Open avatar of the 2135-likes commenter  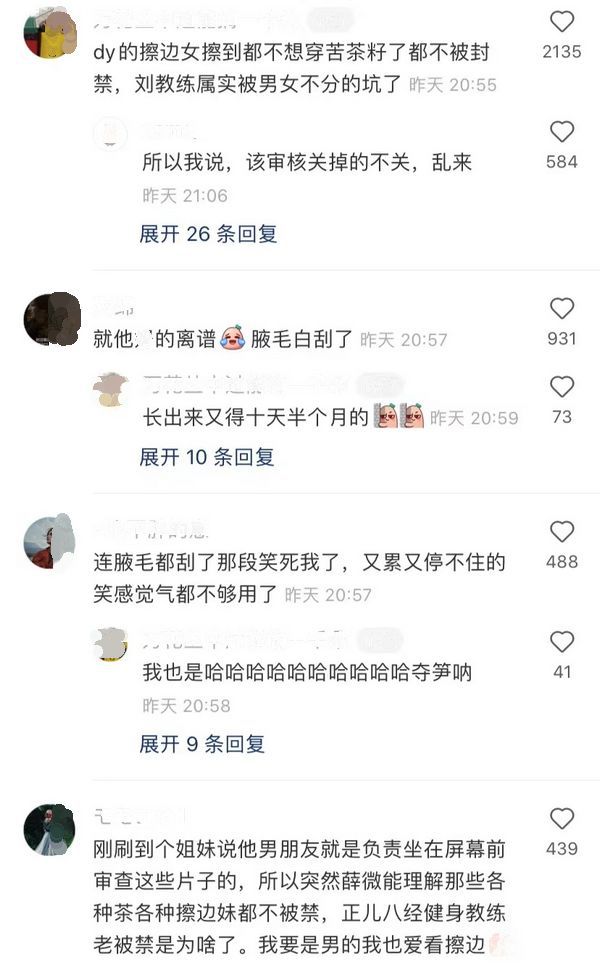pyautogui.click(x=50, y=32)
